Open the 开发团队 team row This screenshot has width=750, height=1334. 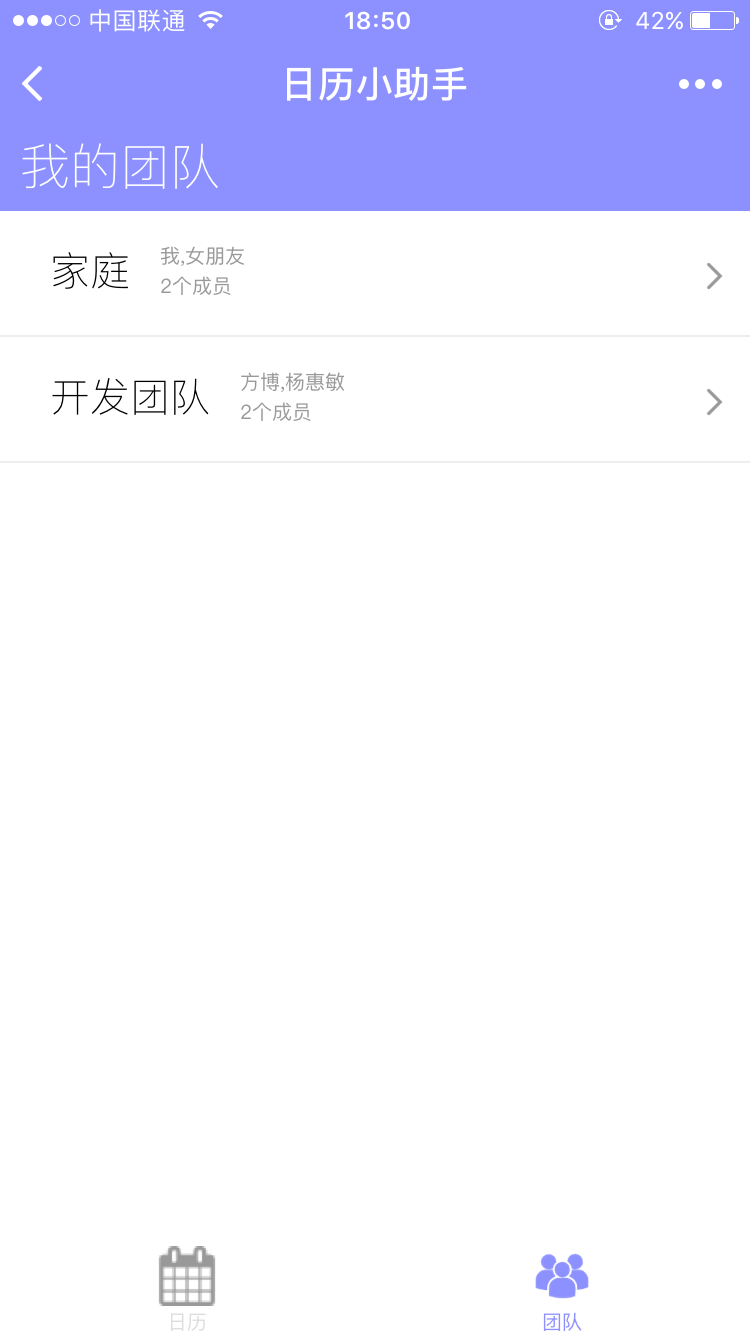click(x=375, y=400)
